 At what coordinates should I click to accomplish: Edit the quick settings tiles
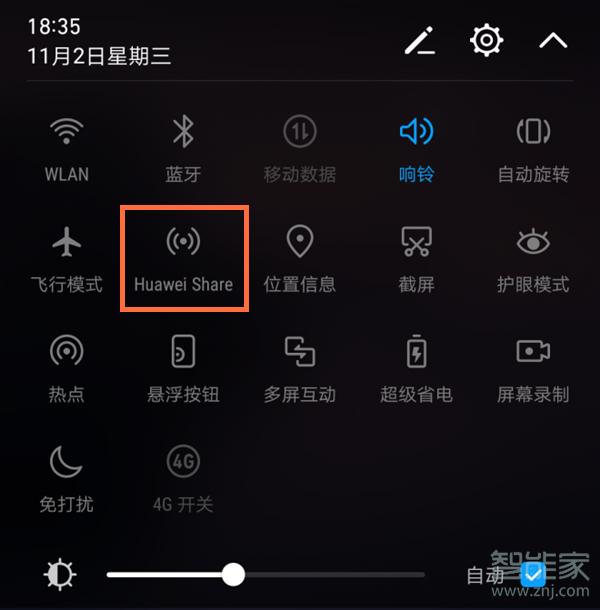tap(419, 41)
